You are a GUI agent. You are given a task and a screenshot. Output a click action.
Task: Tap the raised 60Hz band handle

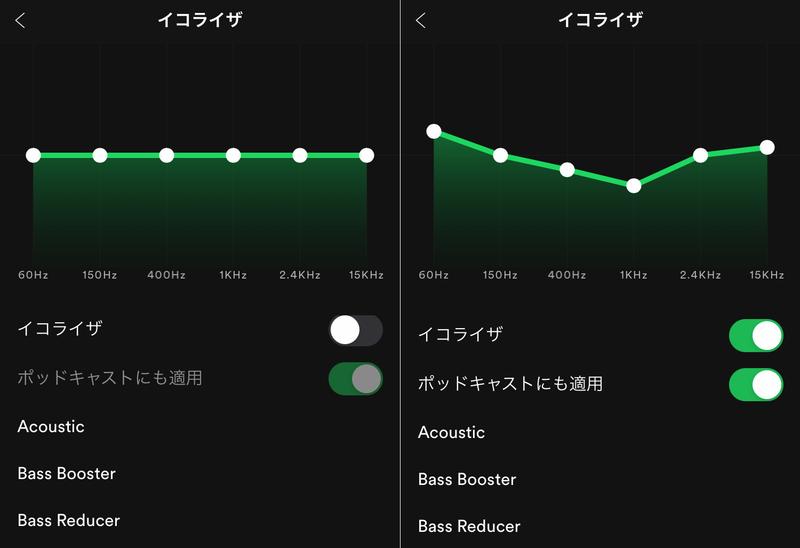tap(434, 131)
